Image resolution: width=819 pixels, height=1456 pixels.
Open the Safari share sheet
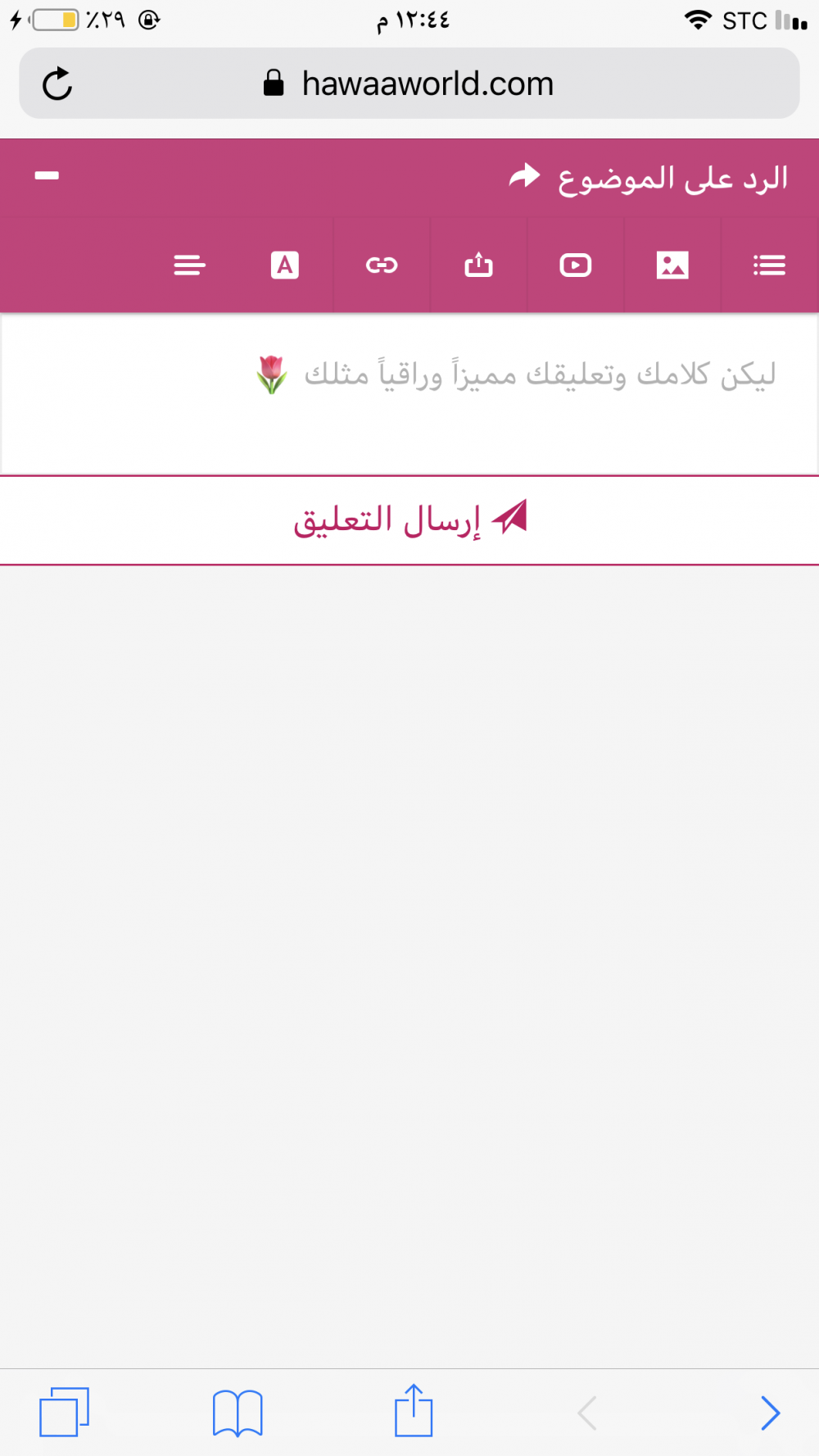pos(414,1410)
